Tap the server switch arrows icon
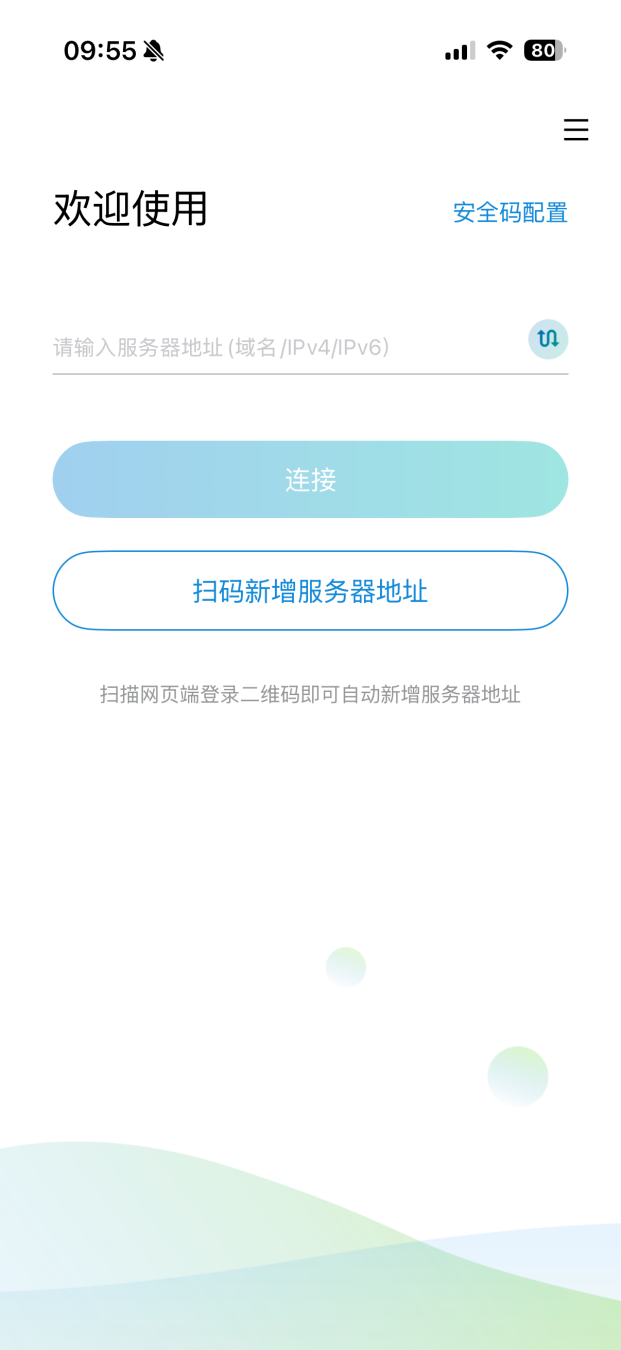621x1350 pixels. coord(548,339)
